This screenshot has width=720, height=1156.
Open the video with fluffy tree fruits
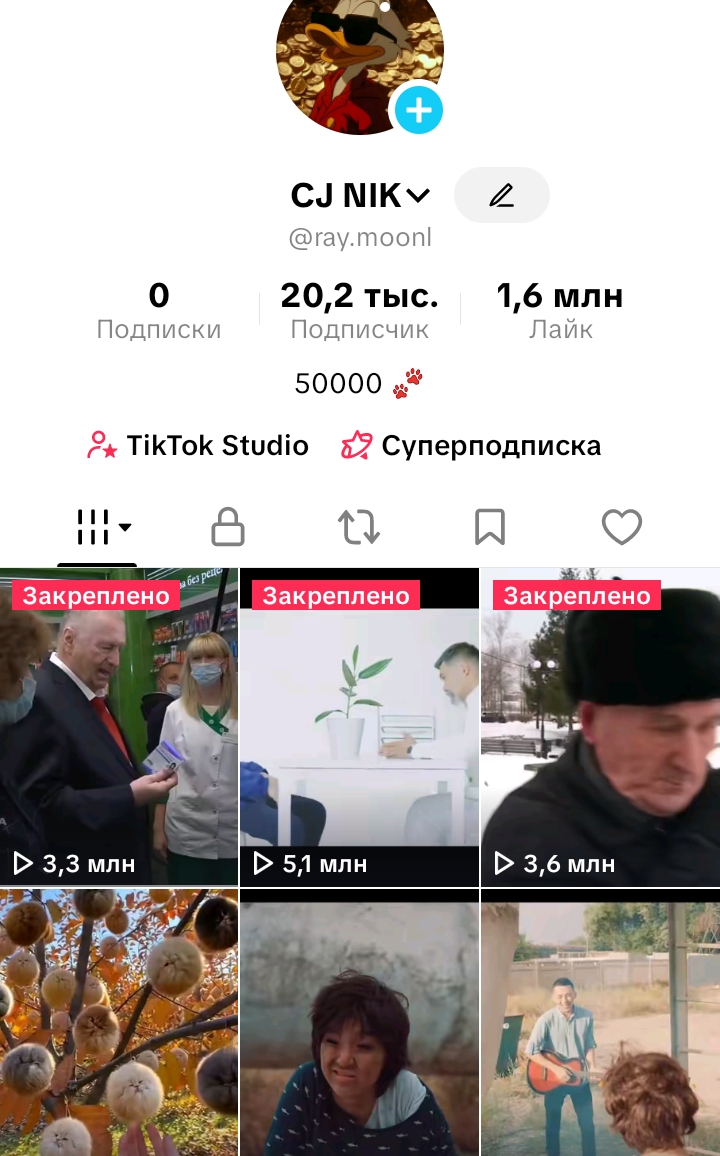click(x=119, y=1022)
